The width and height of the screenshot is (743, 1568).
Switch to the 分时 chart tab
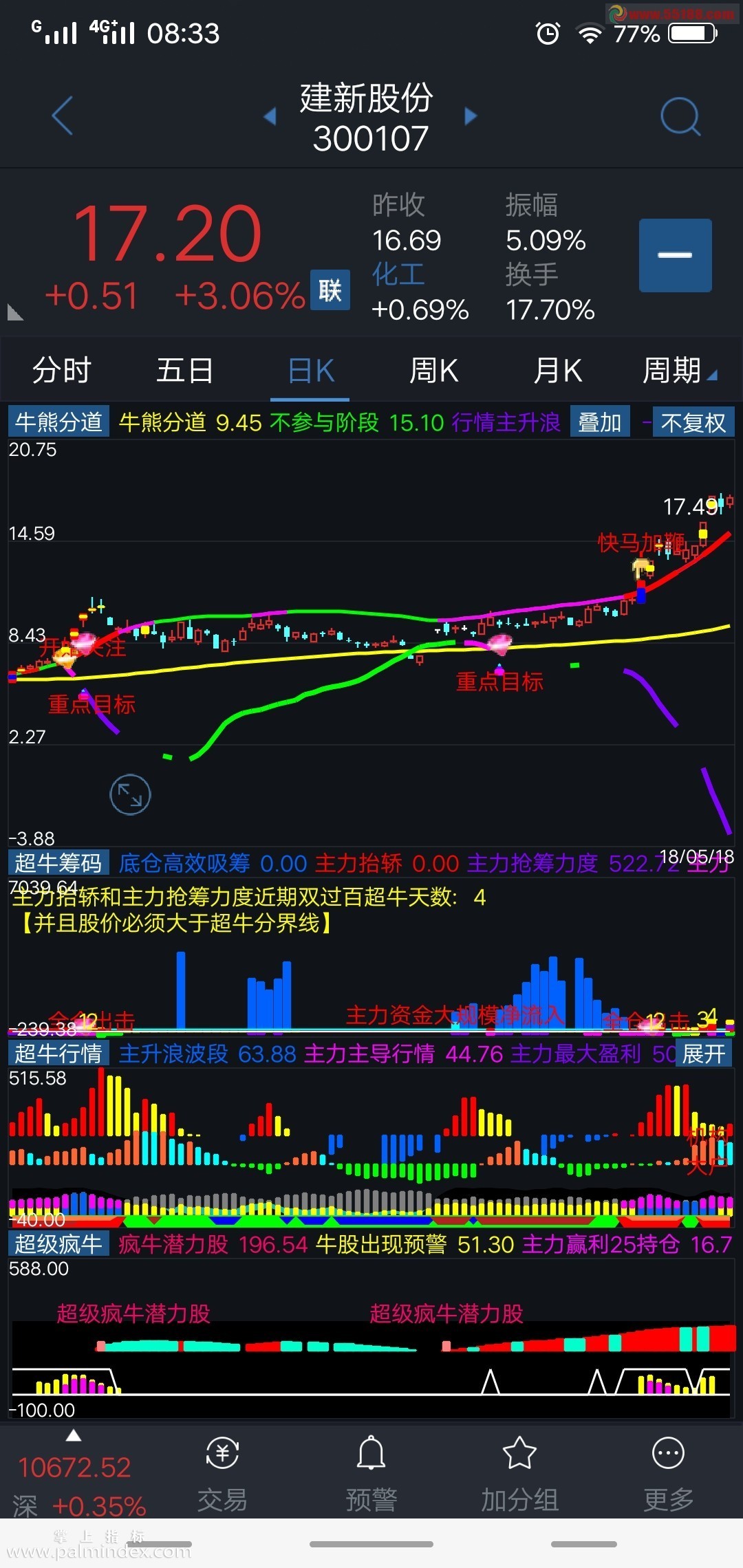(62, 371)
